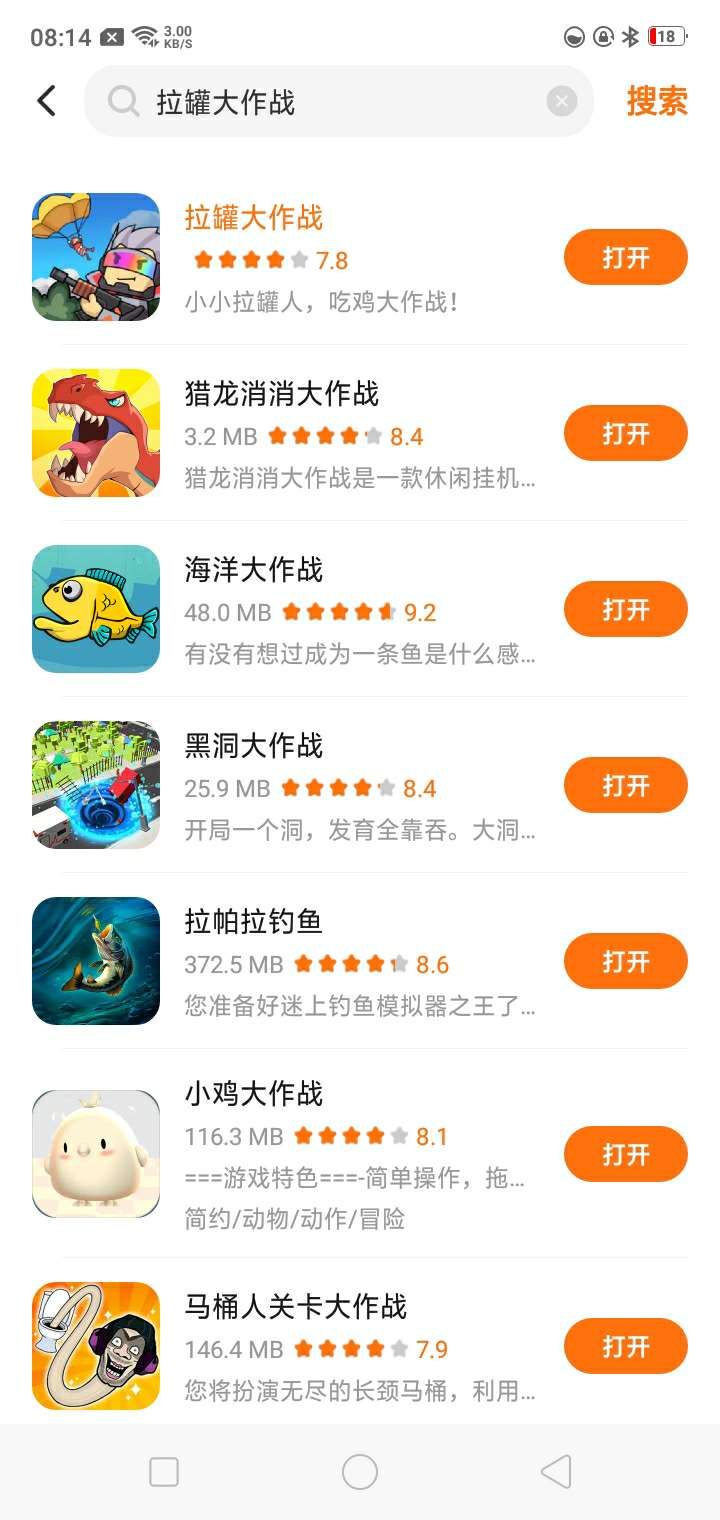Tap 打开 next to 小鸡大作战
Screen dimensions: 720x1520
[x=625, y=1155]
